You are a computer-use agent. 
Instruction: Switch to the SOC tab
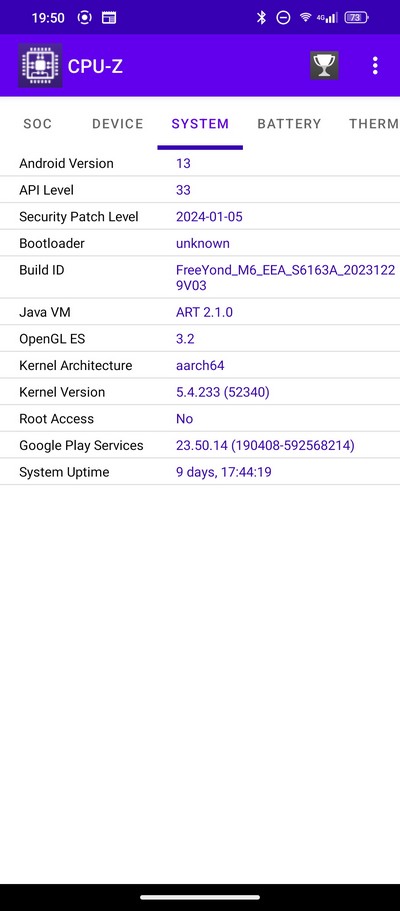[38, 124]
